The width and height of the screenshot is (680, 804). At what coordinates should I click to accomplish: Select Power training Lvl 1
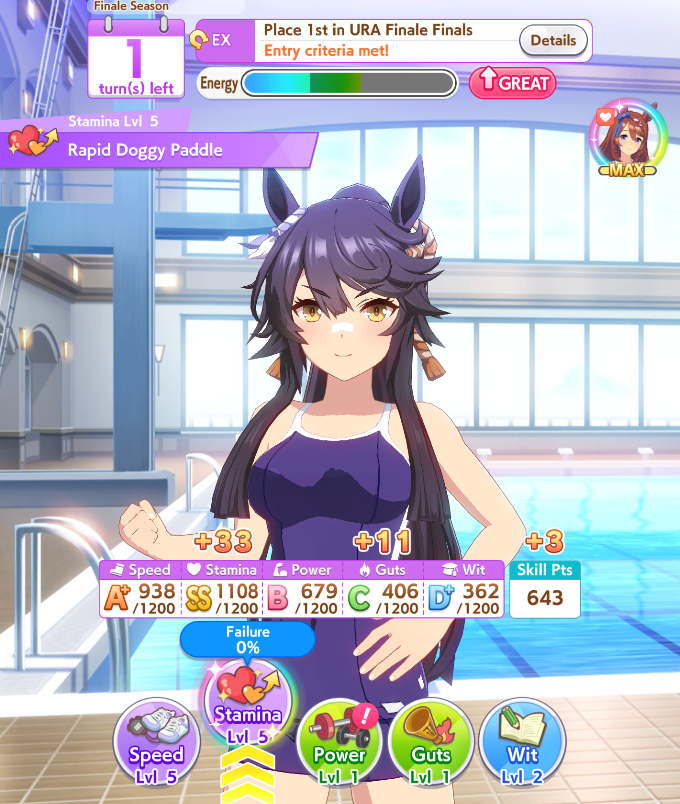point(339,740)
